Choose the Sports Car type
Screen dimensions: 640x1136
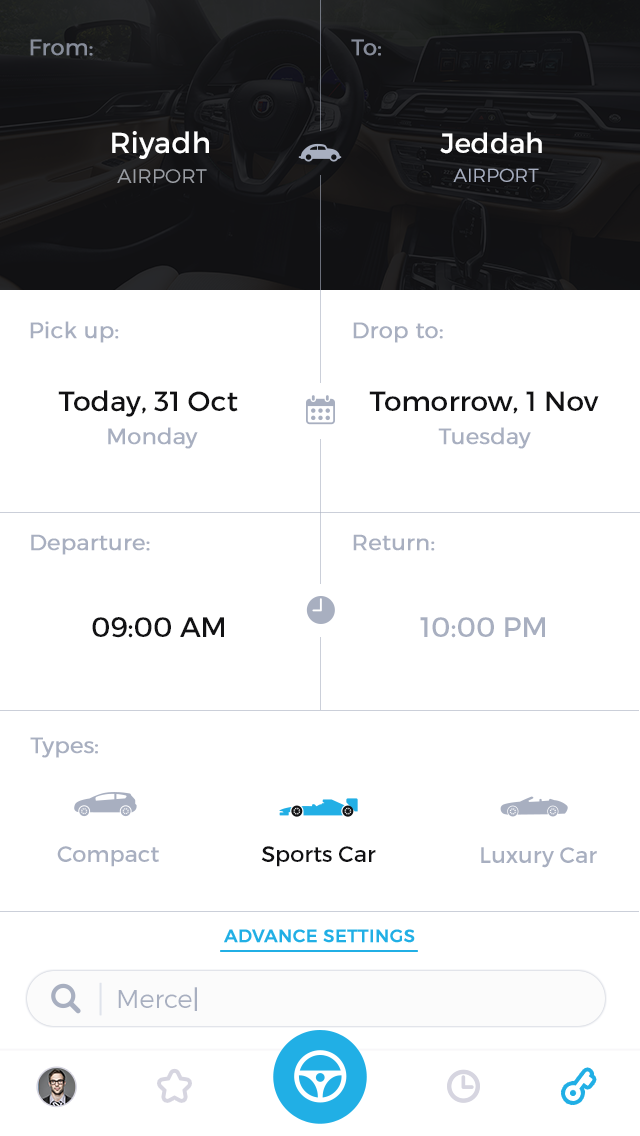tap(318, 826)
